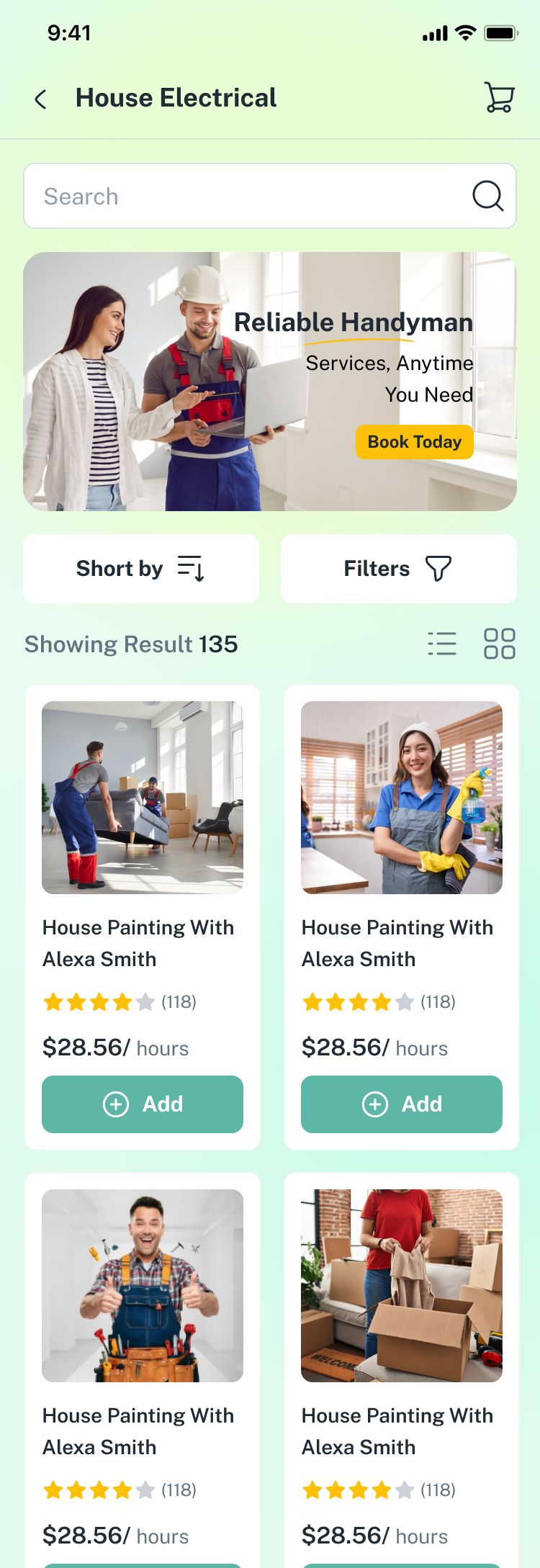
Task: Tap the magnifier icon in the search box
Action: [487, 196]
